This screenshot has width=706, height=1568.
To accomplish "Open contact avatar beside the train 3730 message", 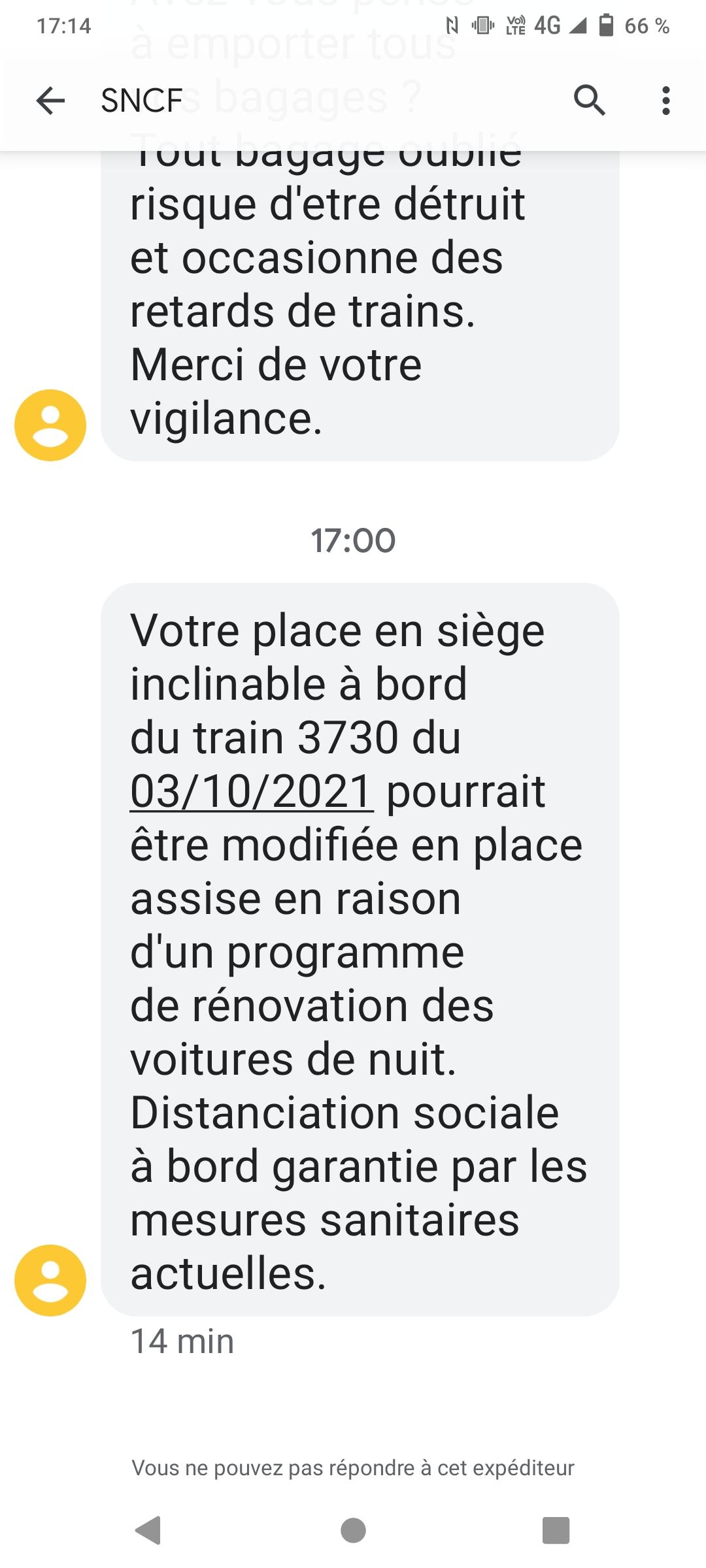I will click(x=50, y=1280).
